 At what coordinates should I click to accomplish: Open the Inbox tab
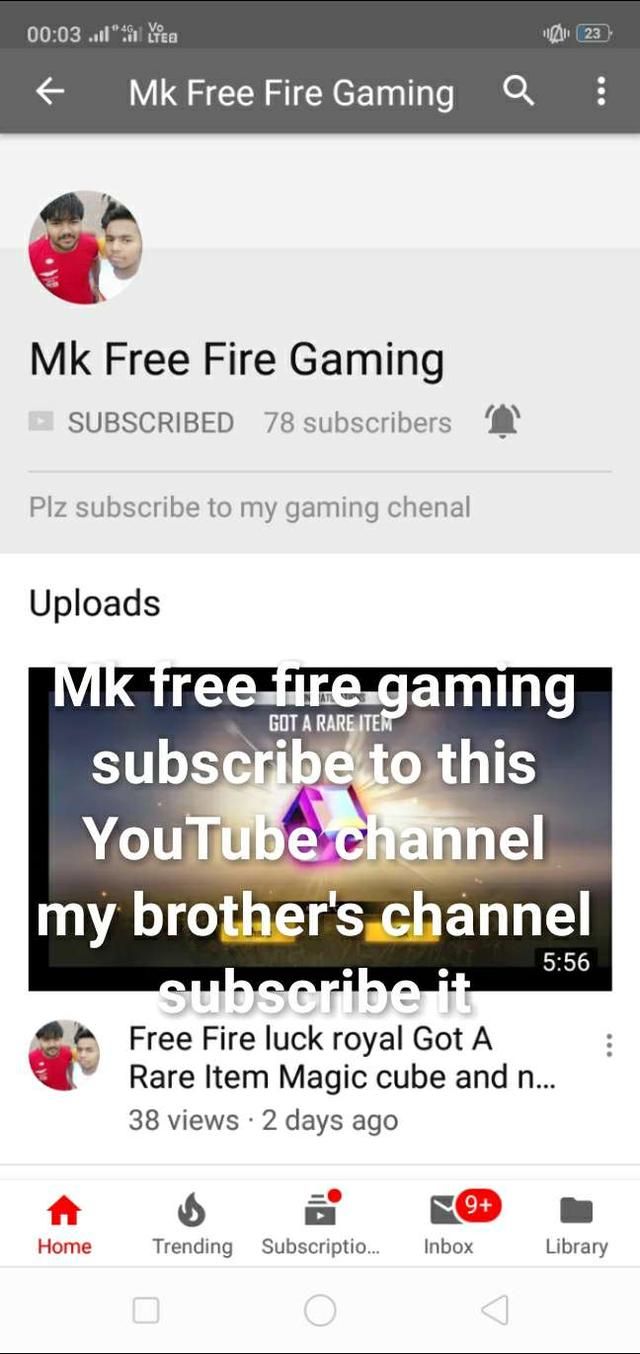[448, 1225]
